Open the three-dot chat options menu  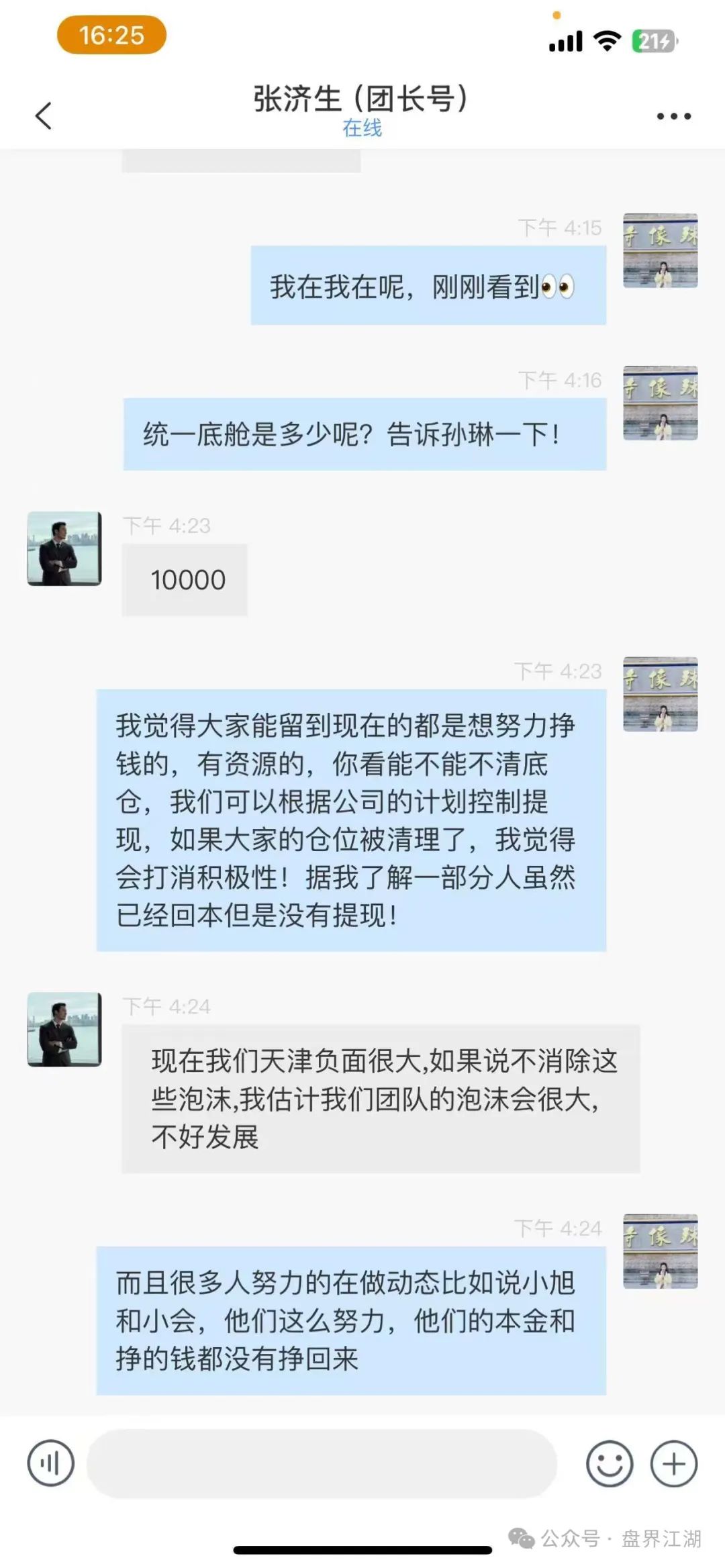tap(673, 116)
